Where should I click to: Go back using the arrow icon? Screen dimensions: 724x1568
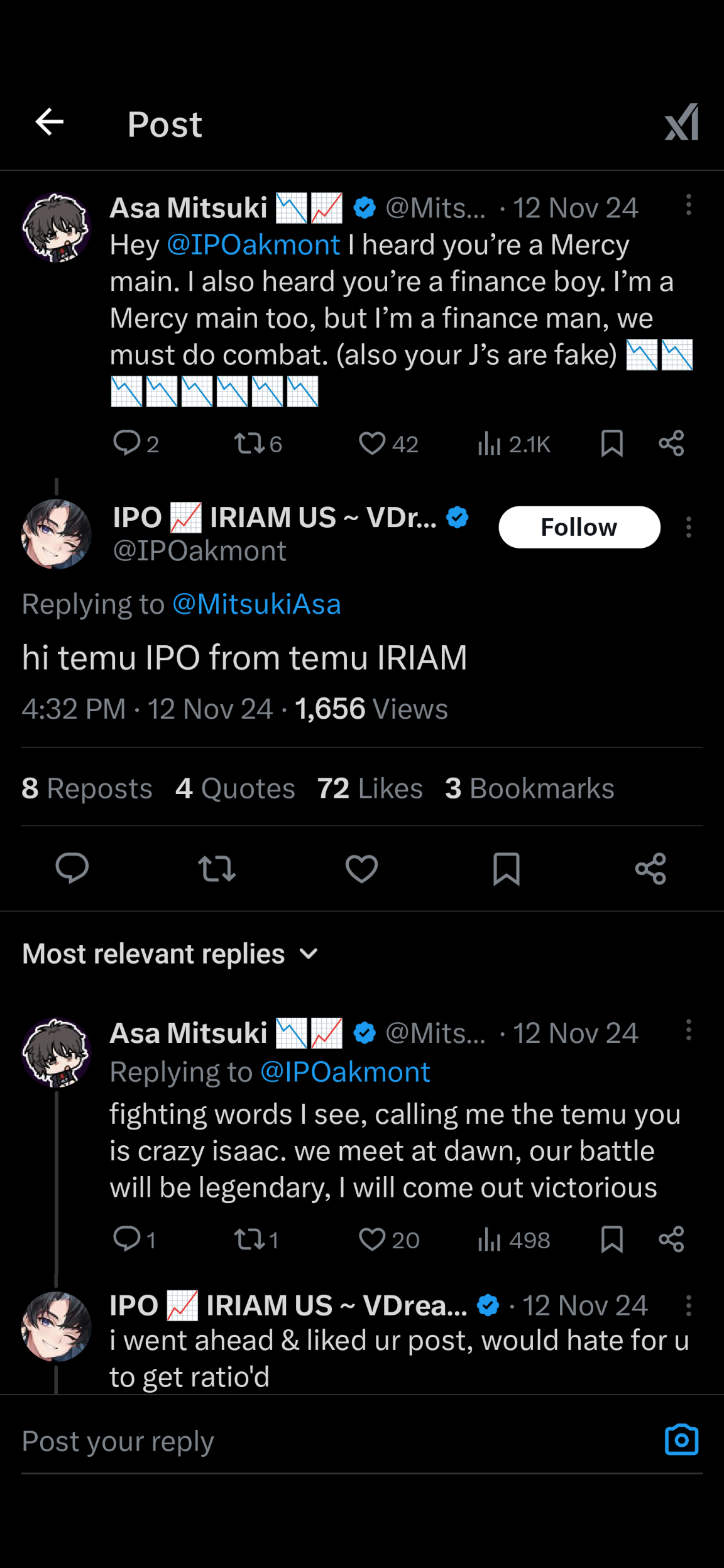(x=50, y=122)
